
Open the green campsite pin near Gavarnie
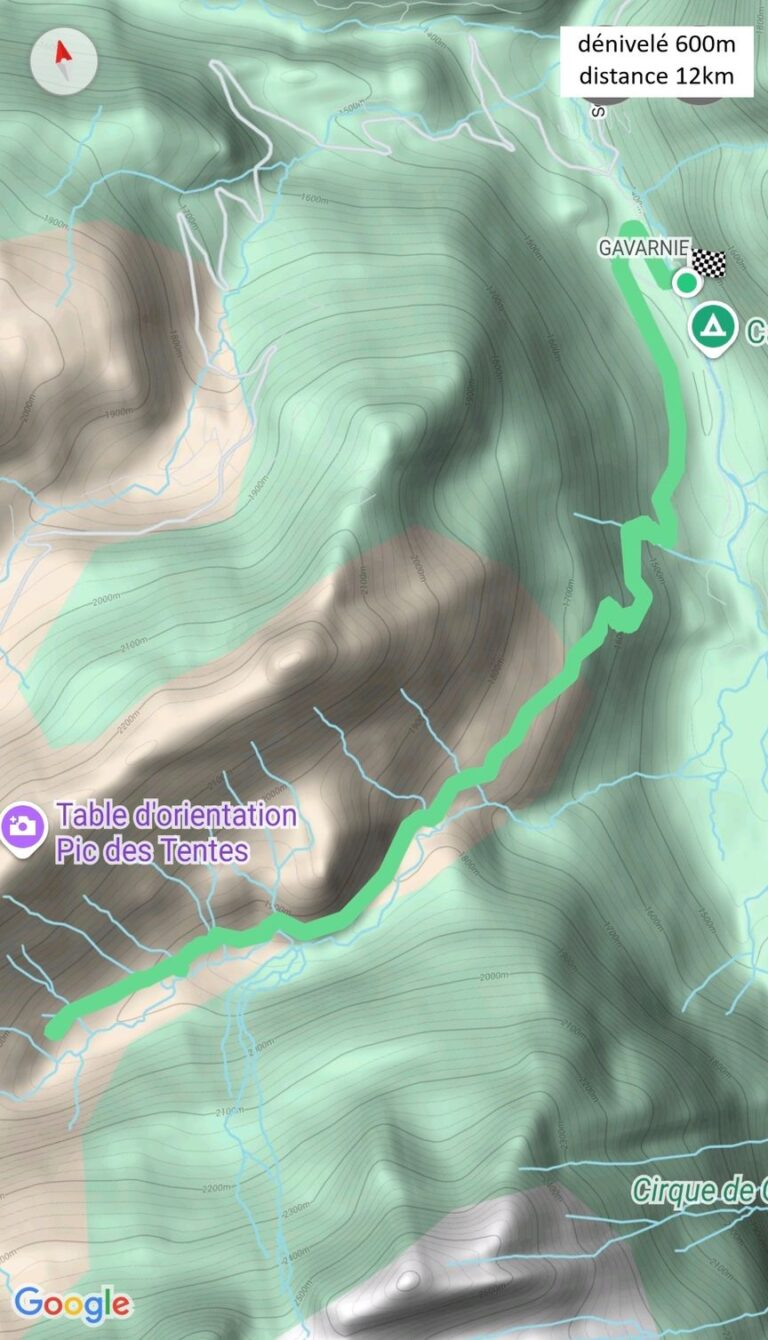(x=712, y=327)
